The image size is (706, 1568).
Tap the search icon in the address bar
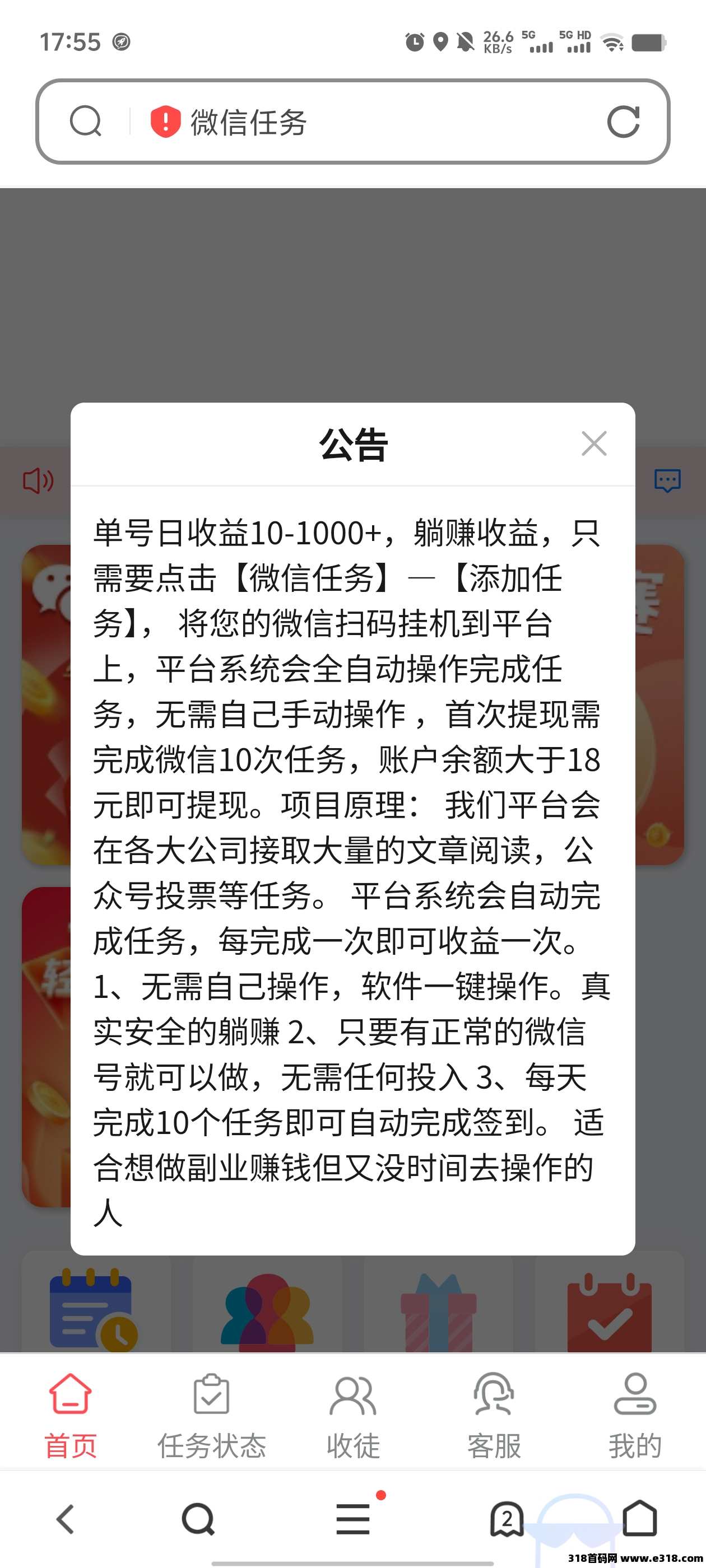(x=85, y=121)
